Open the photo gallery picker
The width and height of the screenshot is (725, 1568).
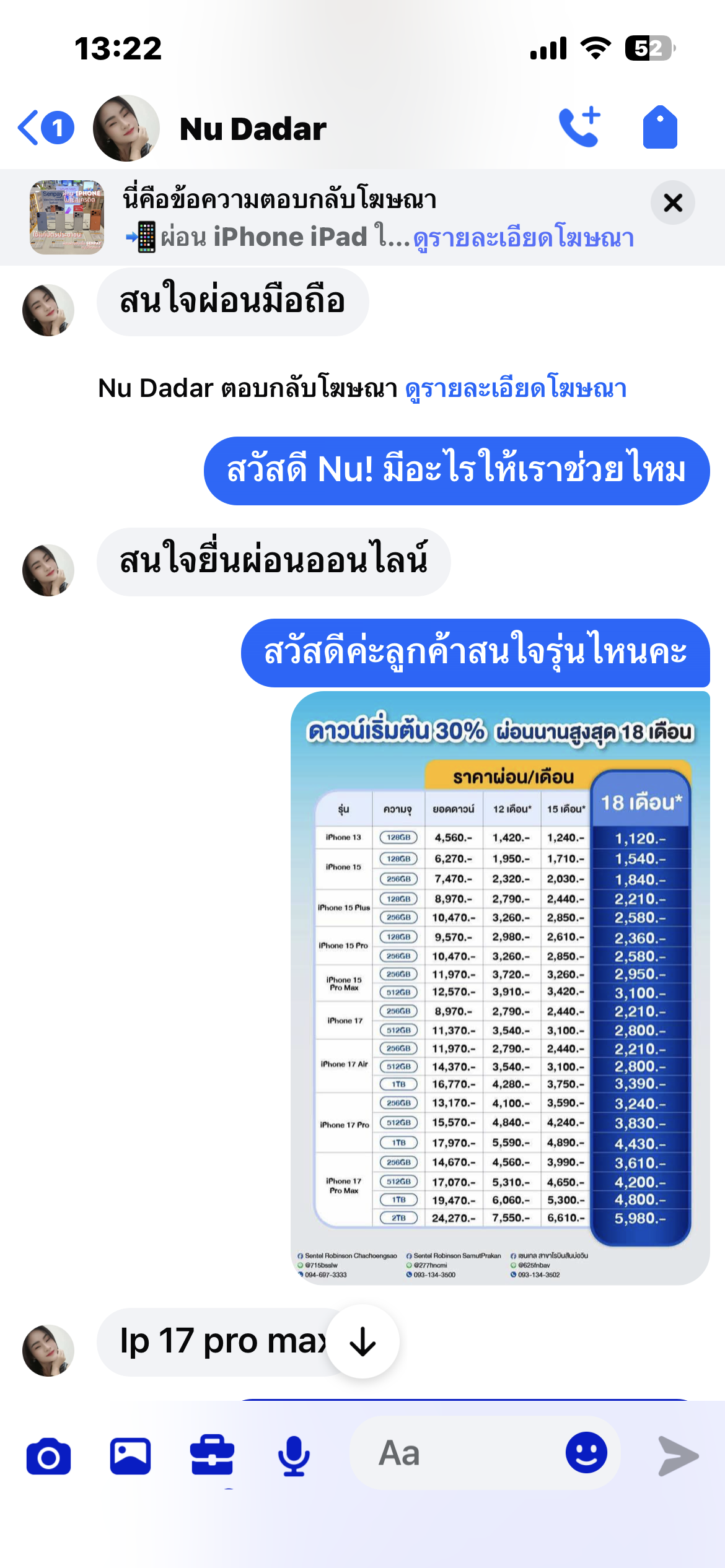point(130,1456)
